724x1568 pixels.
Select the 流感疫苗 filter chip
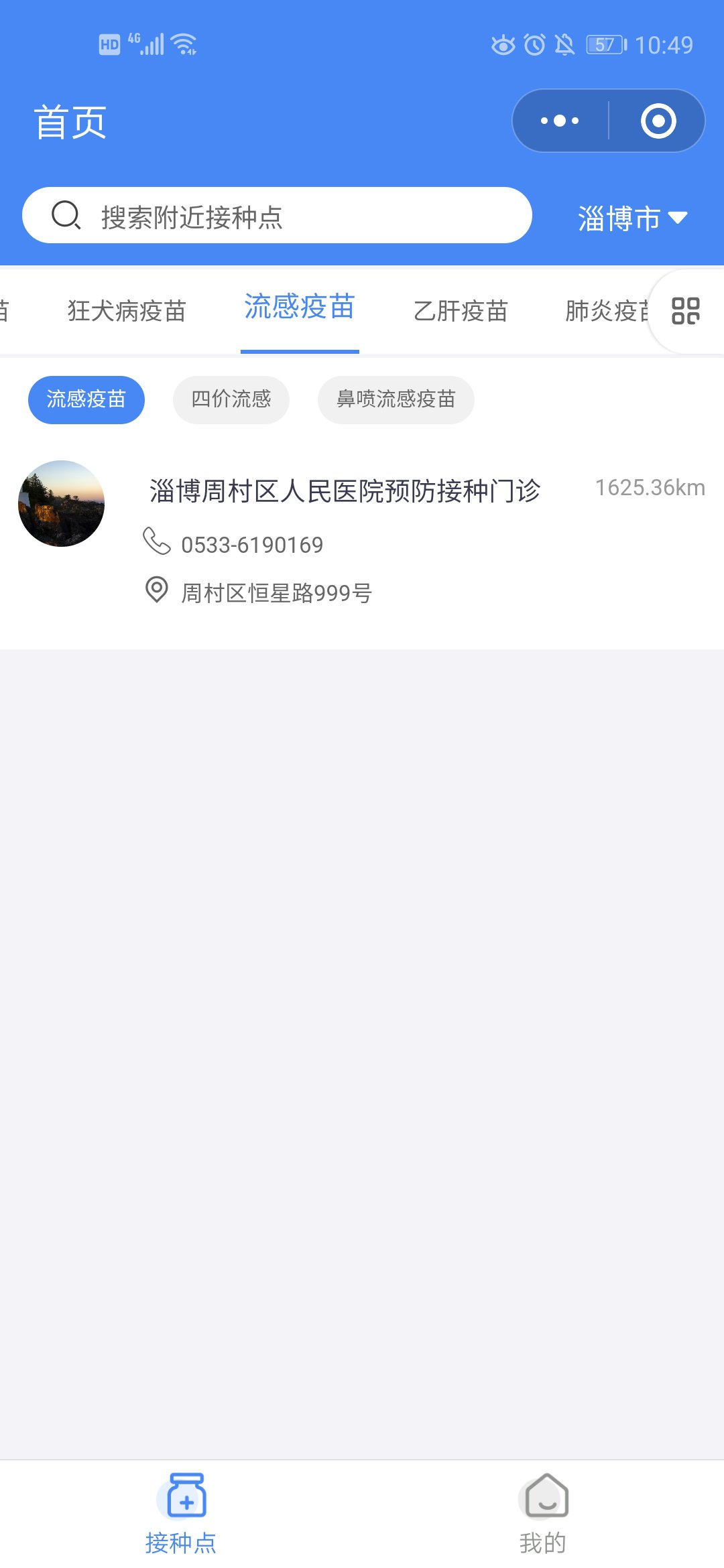pyautogui.click(x=86, y=400)
